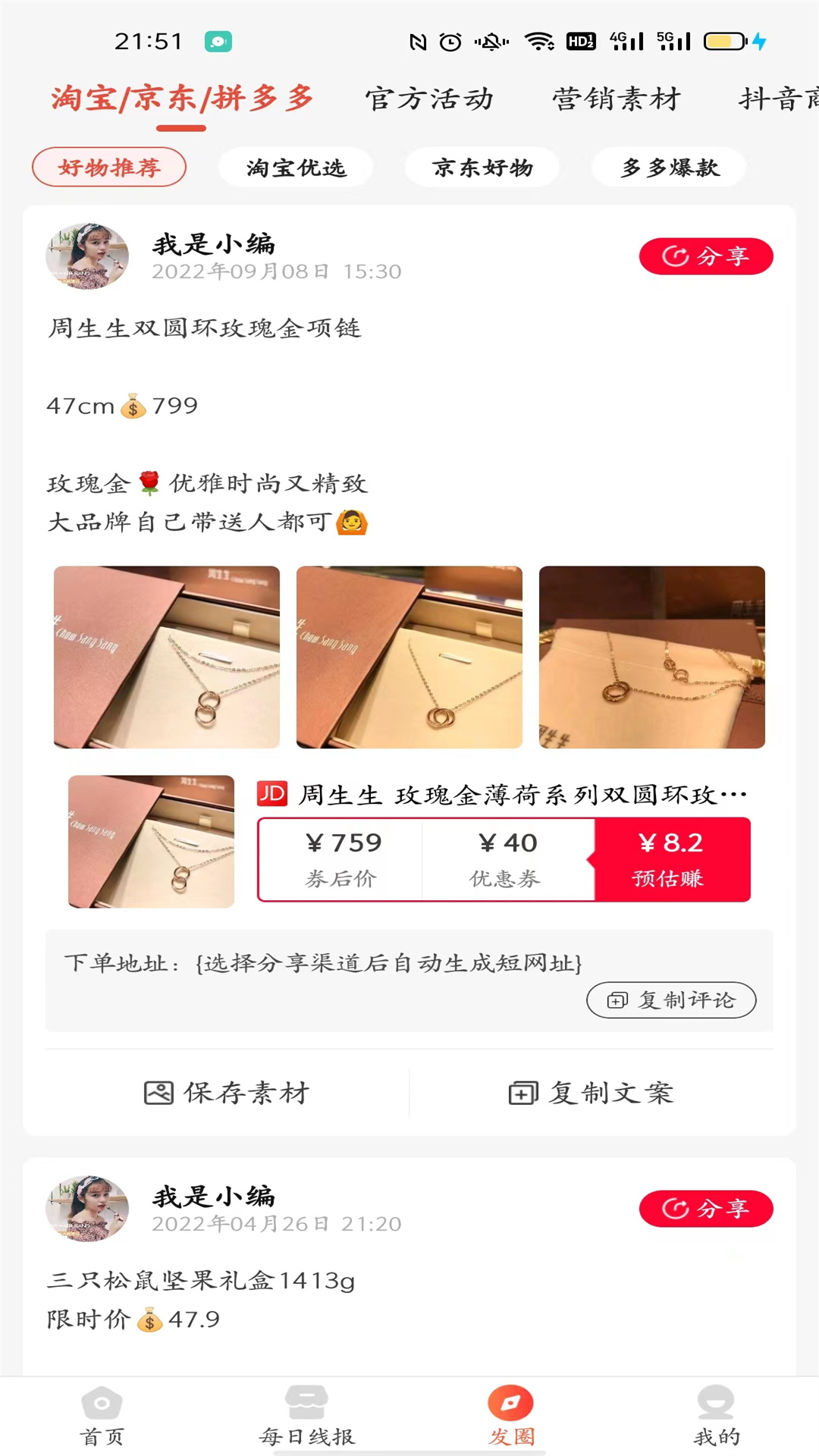Click the JD icon next to product title
This screenshot has height=1456, width=819.
[x=273, y=793]
